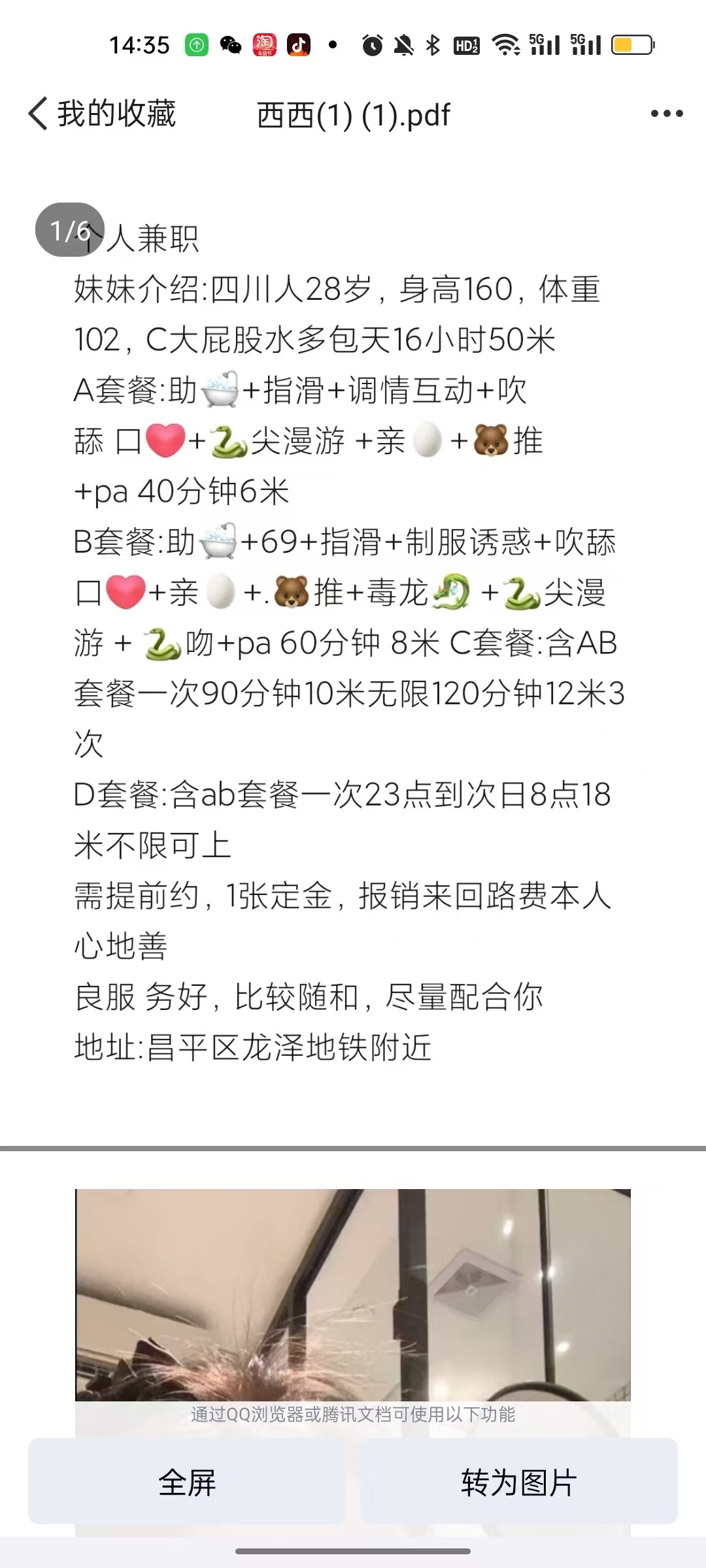
Task: Tap the Bluetooth icon in the status bar
Action: coord(431,44)
